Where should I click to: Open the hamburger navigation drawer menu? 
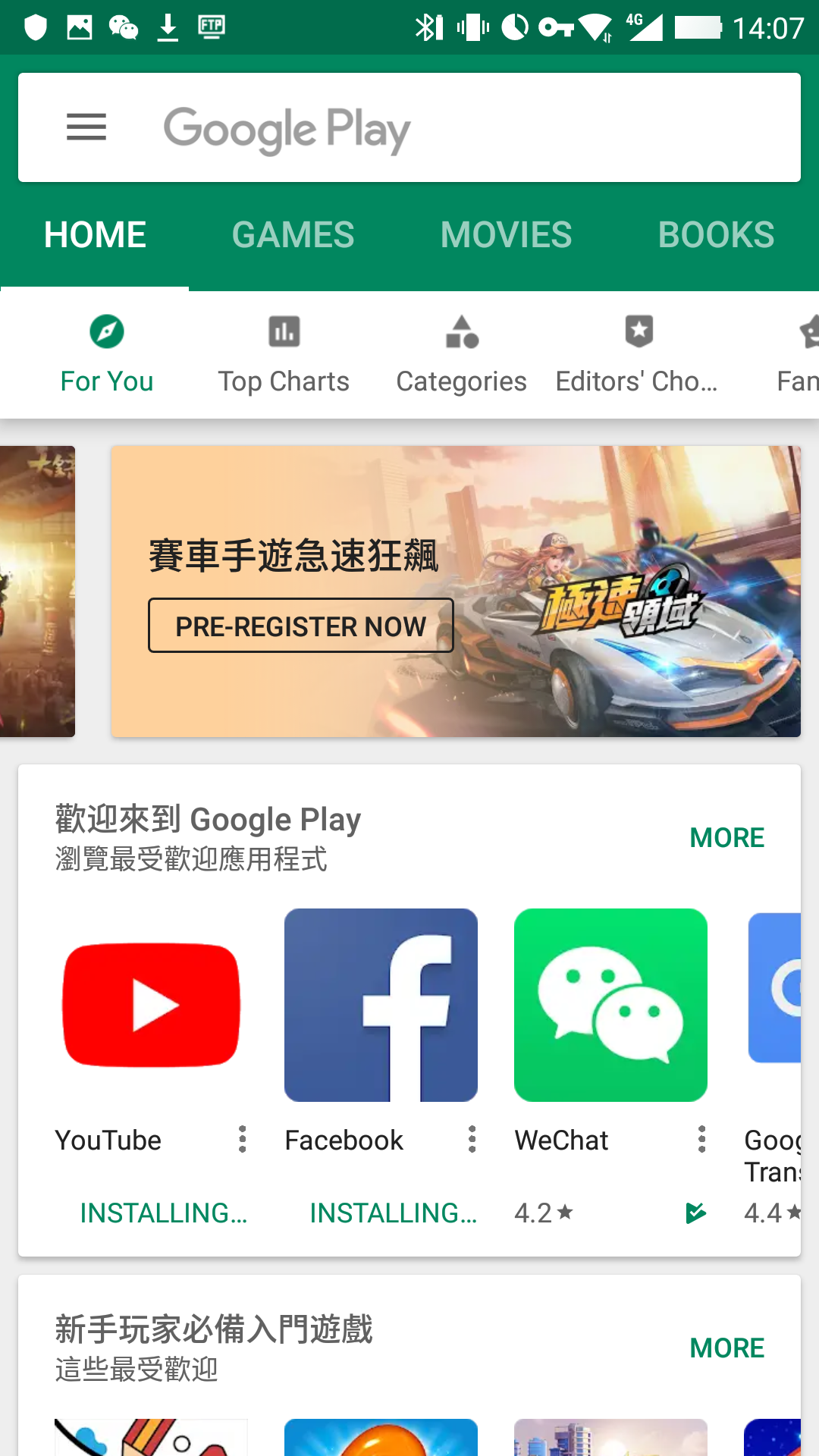[x=86, y=127]
